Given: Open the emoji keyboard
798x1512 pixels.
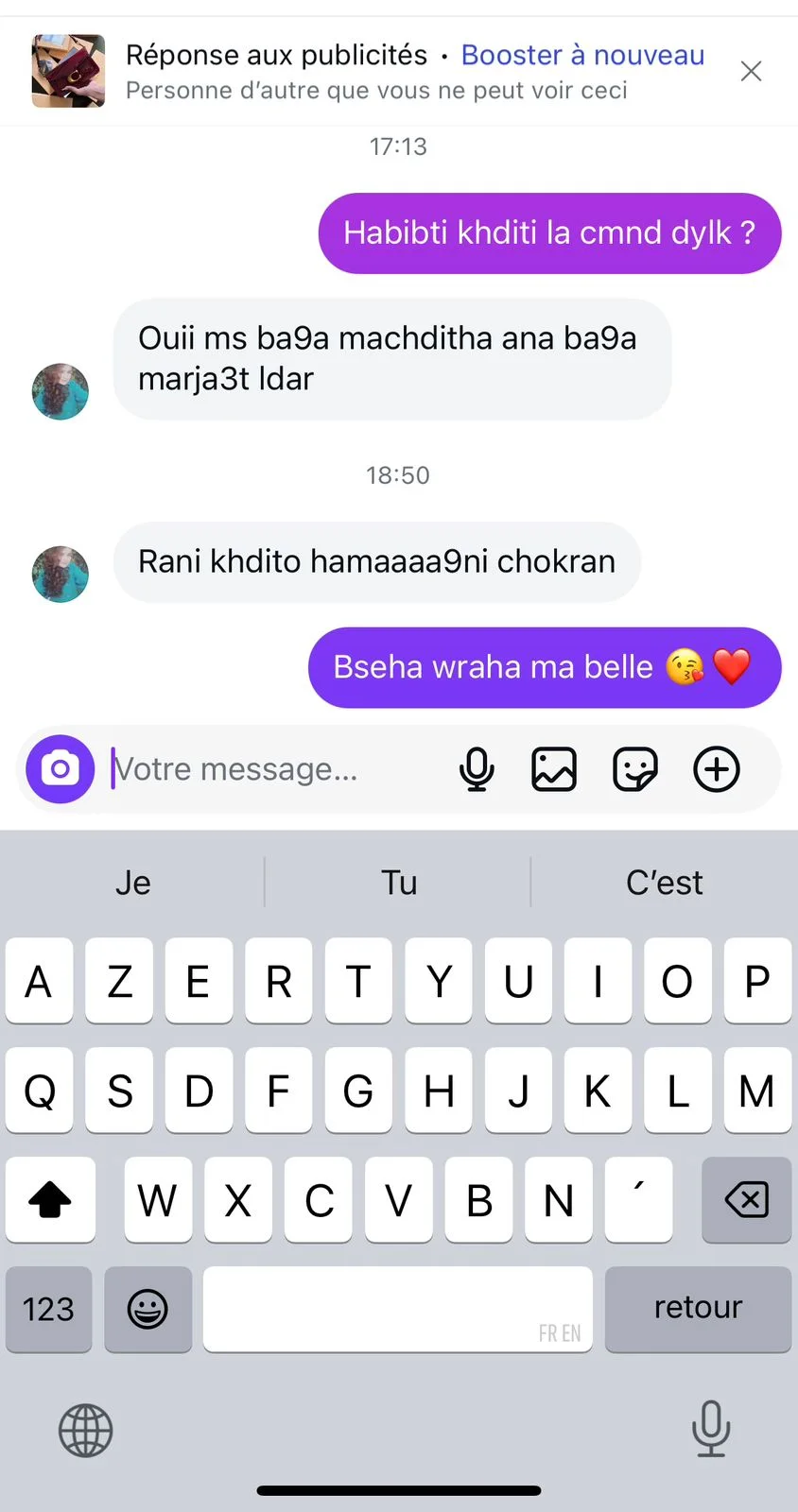Looking at the screenshot, I should coord(147,1309).
